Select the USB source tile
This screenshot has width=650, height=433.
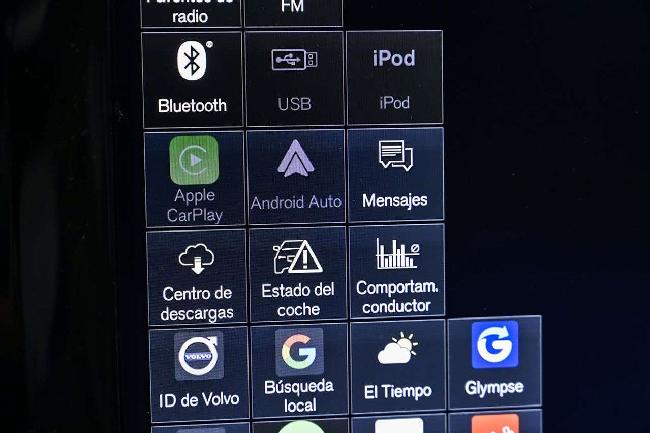294,78
